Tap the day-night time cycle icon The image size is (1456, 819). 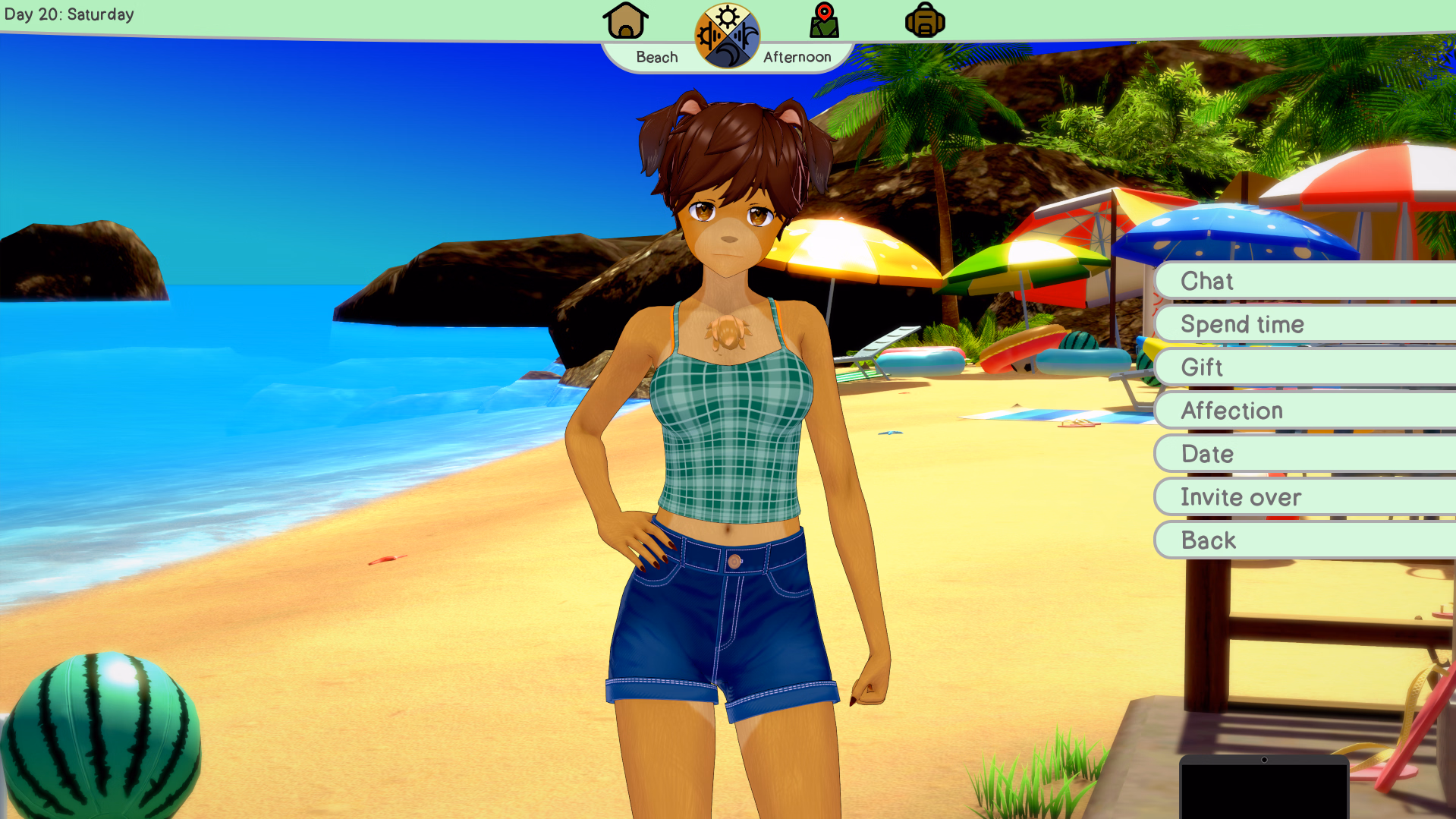[x=727, y=36]
